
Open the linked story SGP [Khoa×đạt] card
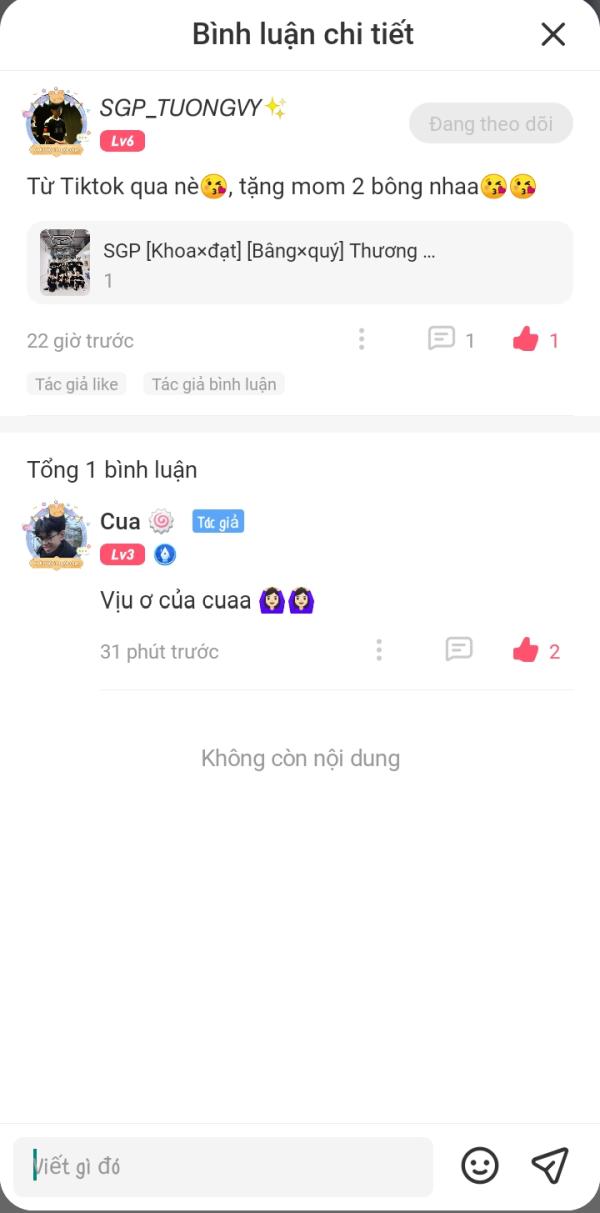click(x=300, y=262)
